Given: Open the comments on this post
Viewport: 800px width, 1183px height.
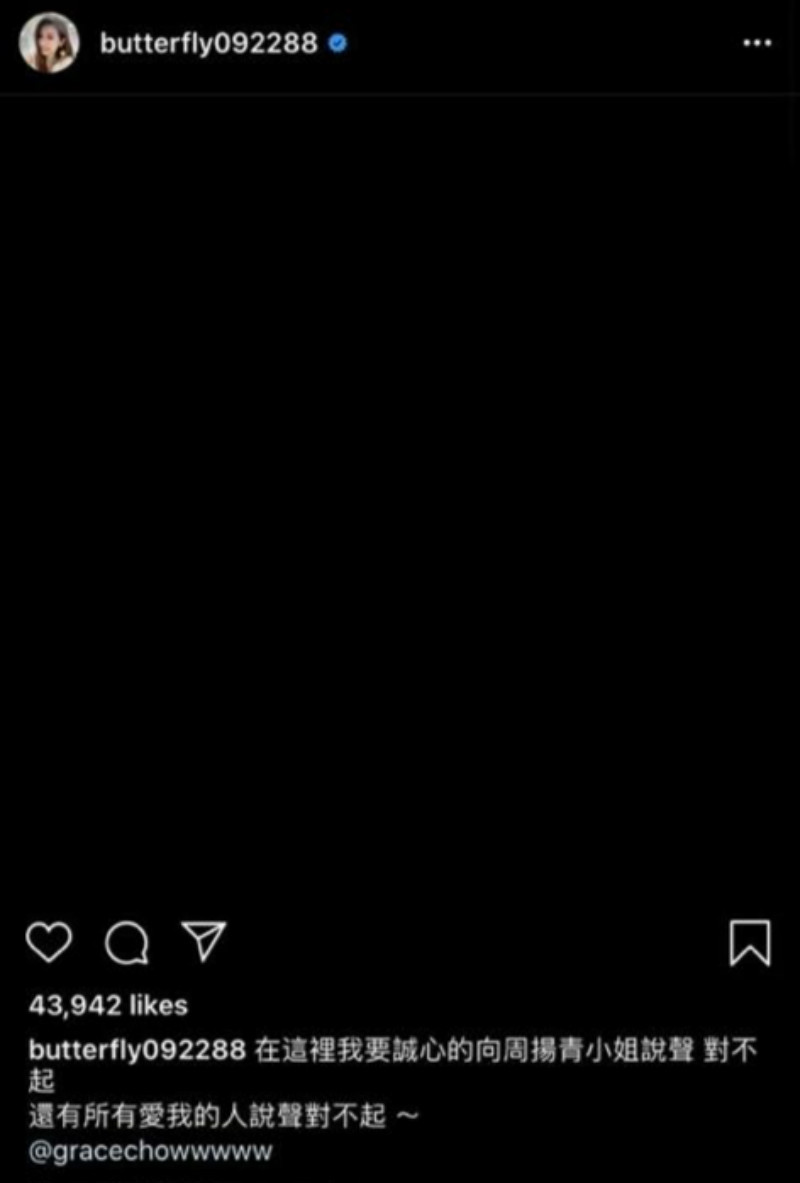Looking at the screenshot, I should coord(127,942).
